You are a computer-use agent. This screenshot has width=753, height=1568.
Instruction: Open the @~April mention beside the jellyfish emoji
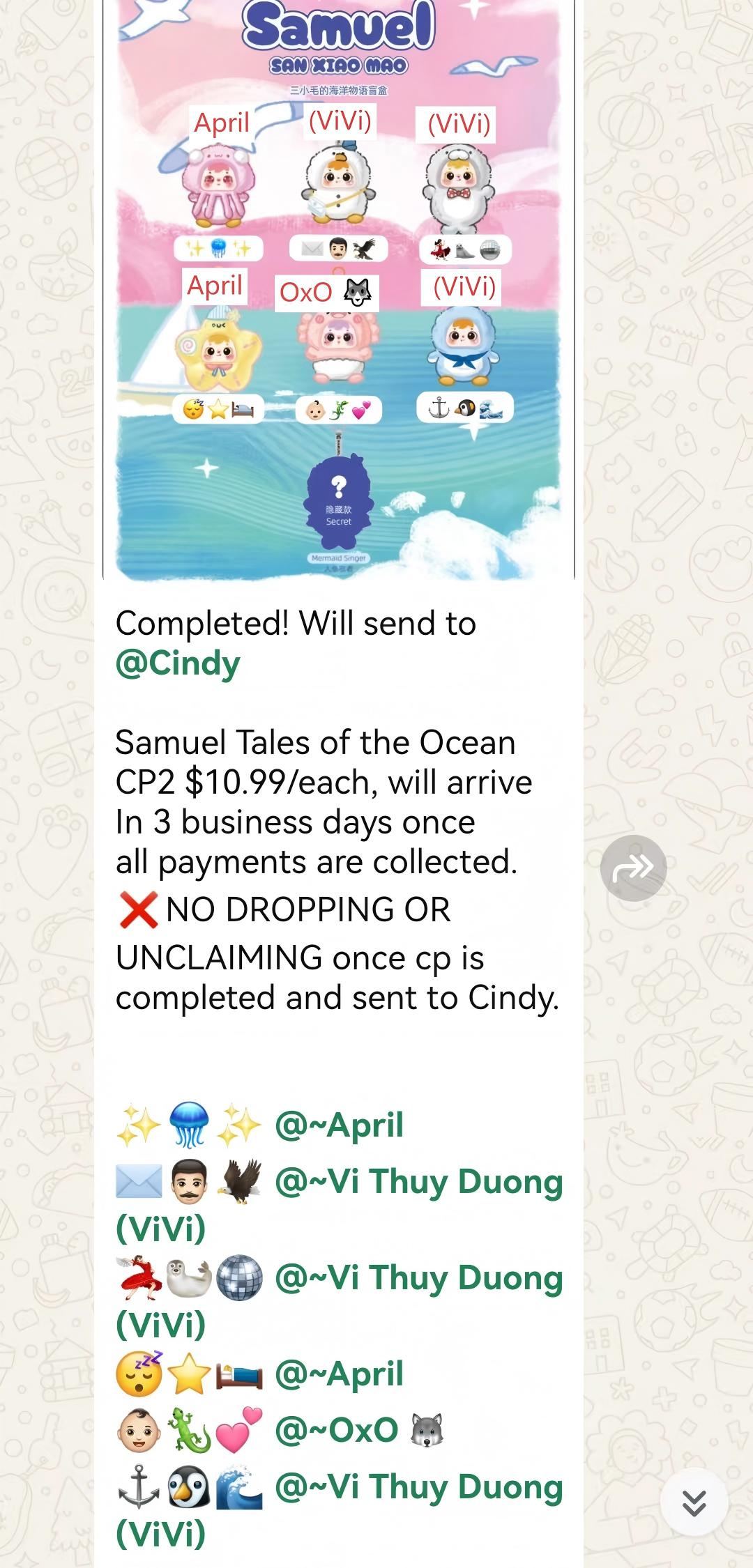pos(340,1125)
